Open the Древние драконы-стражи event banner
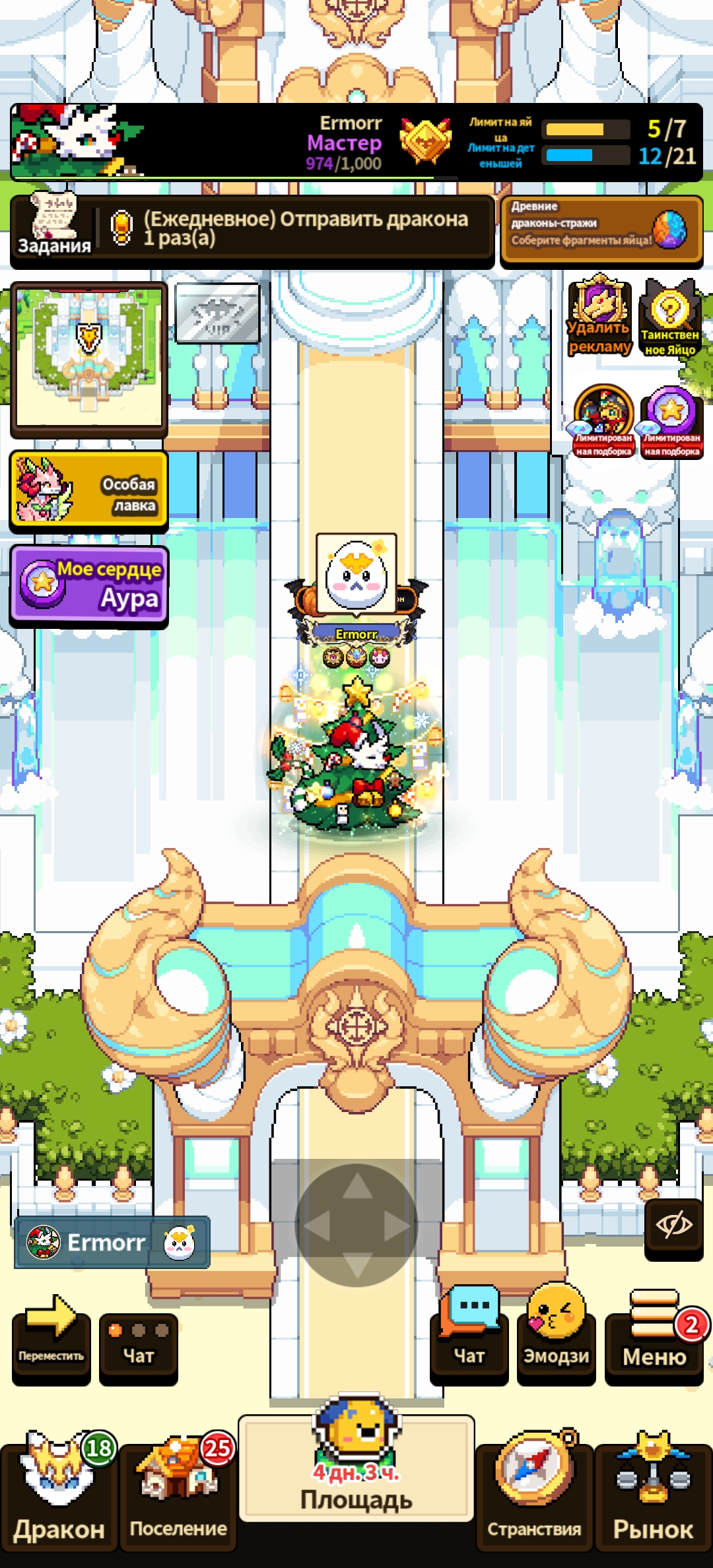This screenshot has width=713, height=1568. coord(601,230)
